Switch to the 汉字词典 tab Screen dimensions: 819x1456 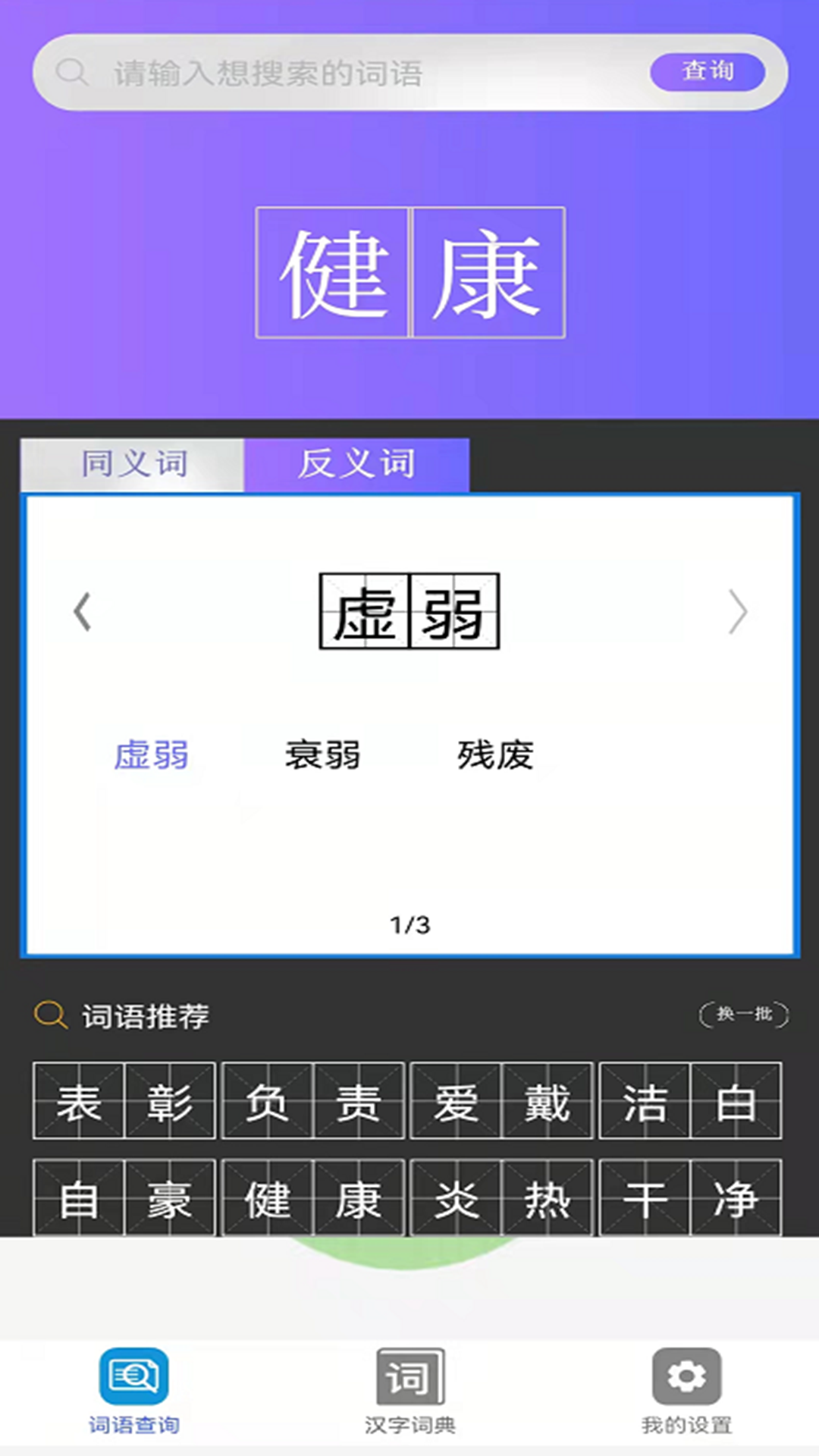tap(409, 1392)
